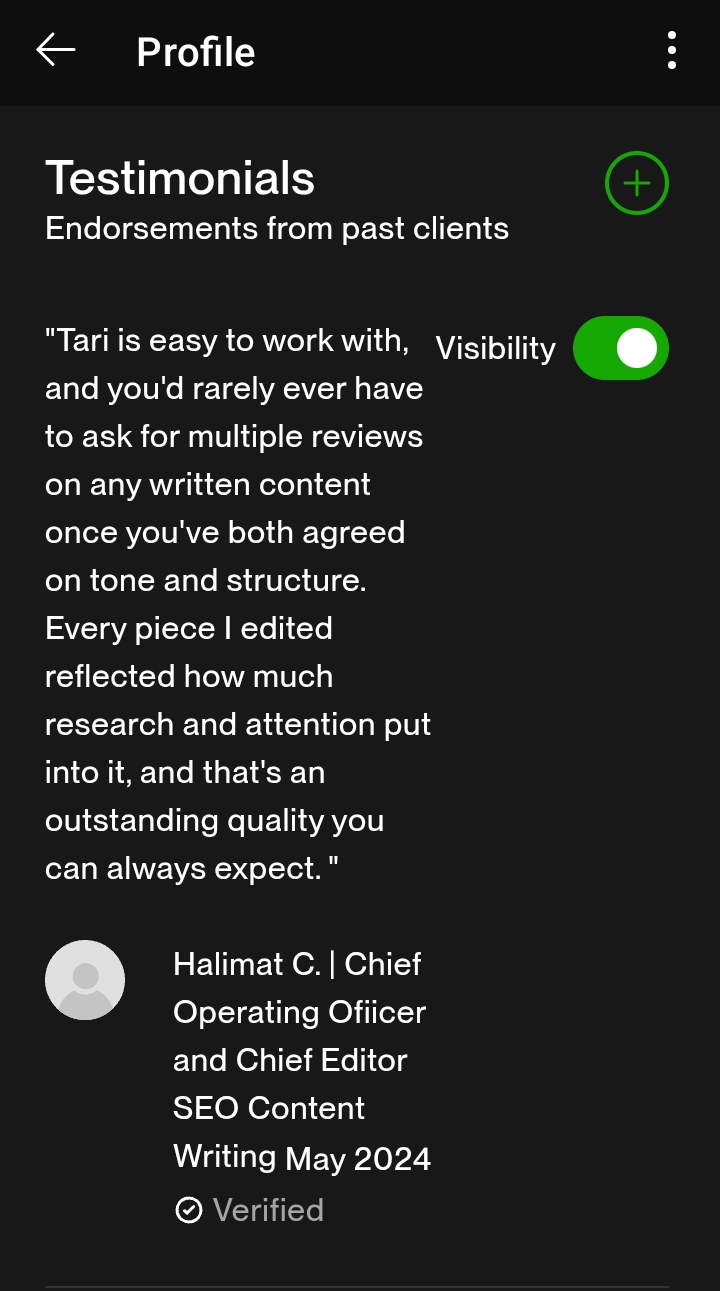Go back from the Profile screen

click(56, 50)
